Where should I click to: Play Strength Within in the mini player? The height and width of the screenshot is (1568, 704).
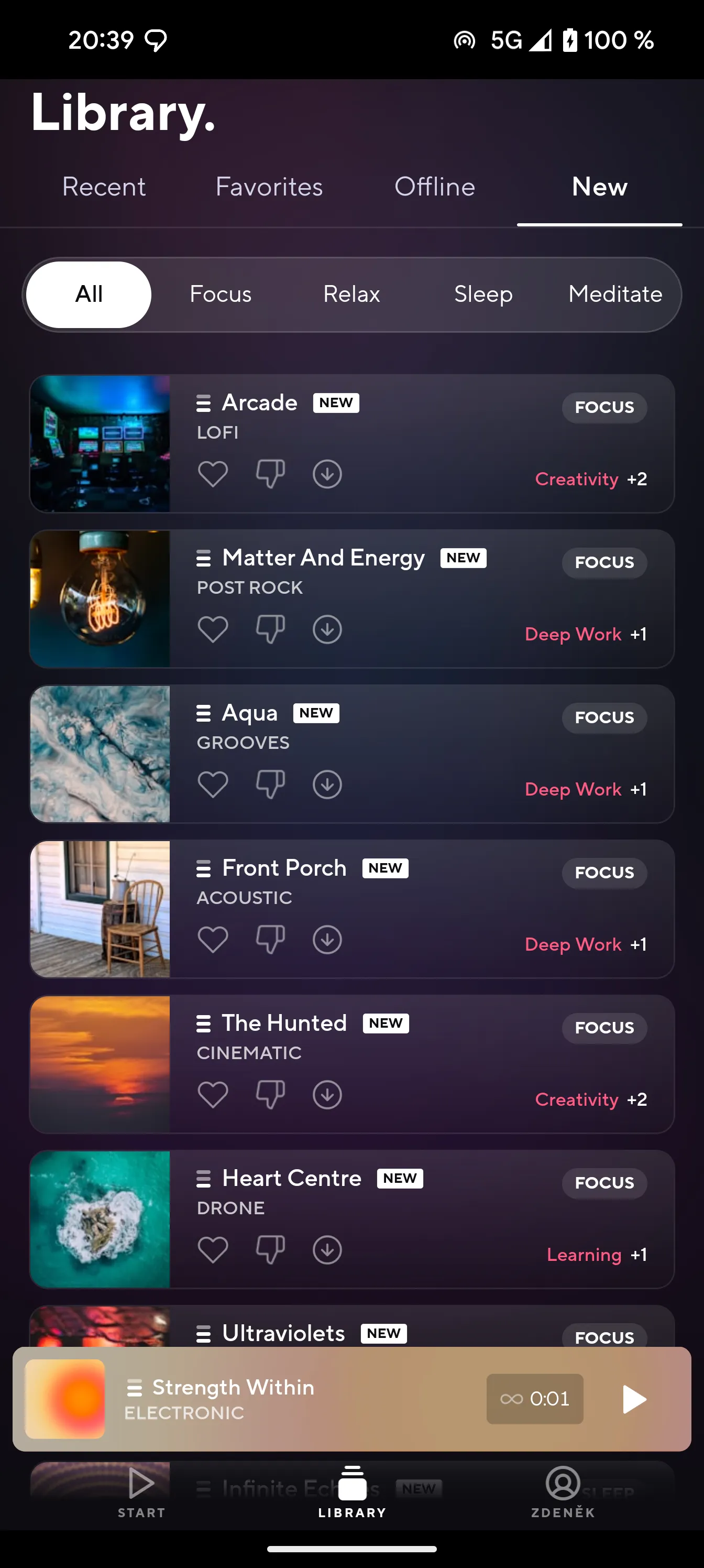pos(634,1399)
